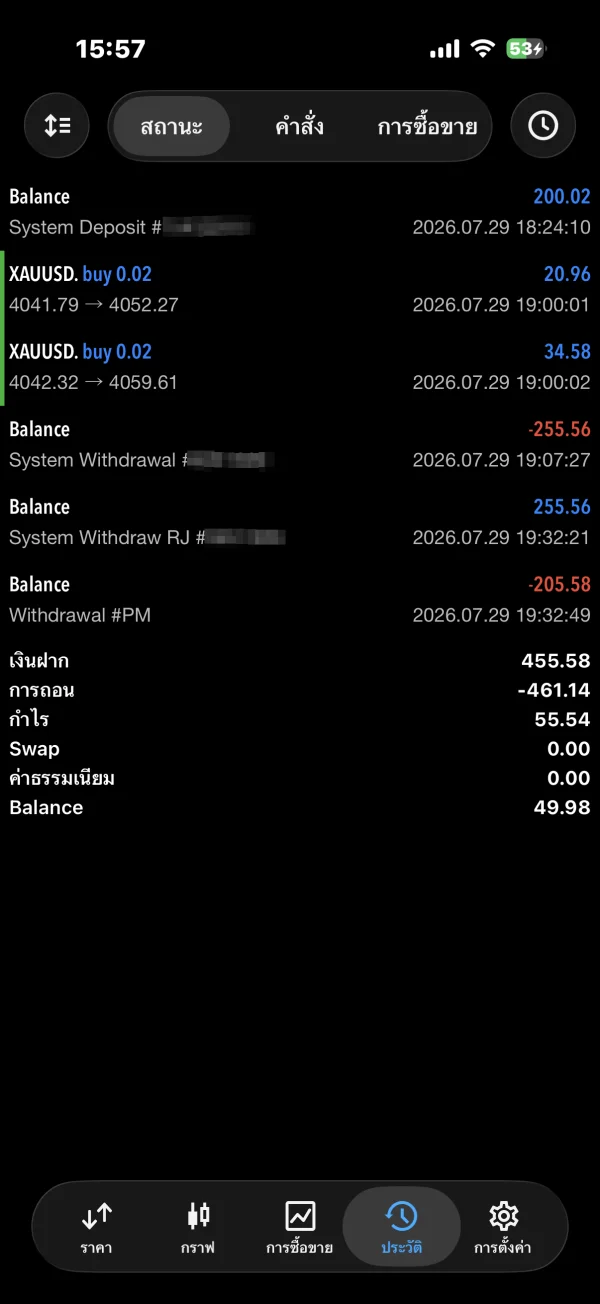Open the การซื้อขาย tab in bottom bar
Viewport: 600px width, 1304px height.
(x=300, y=1228)
